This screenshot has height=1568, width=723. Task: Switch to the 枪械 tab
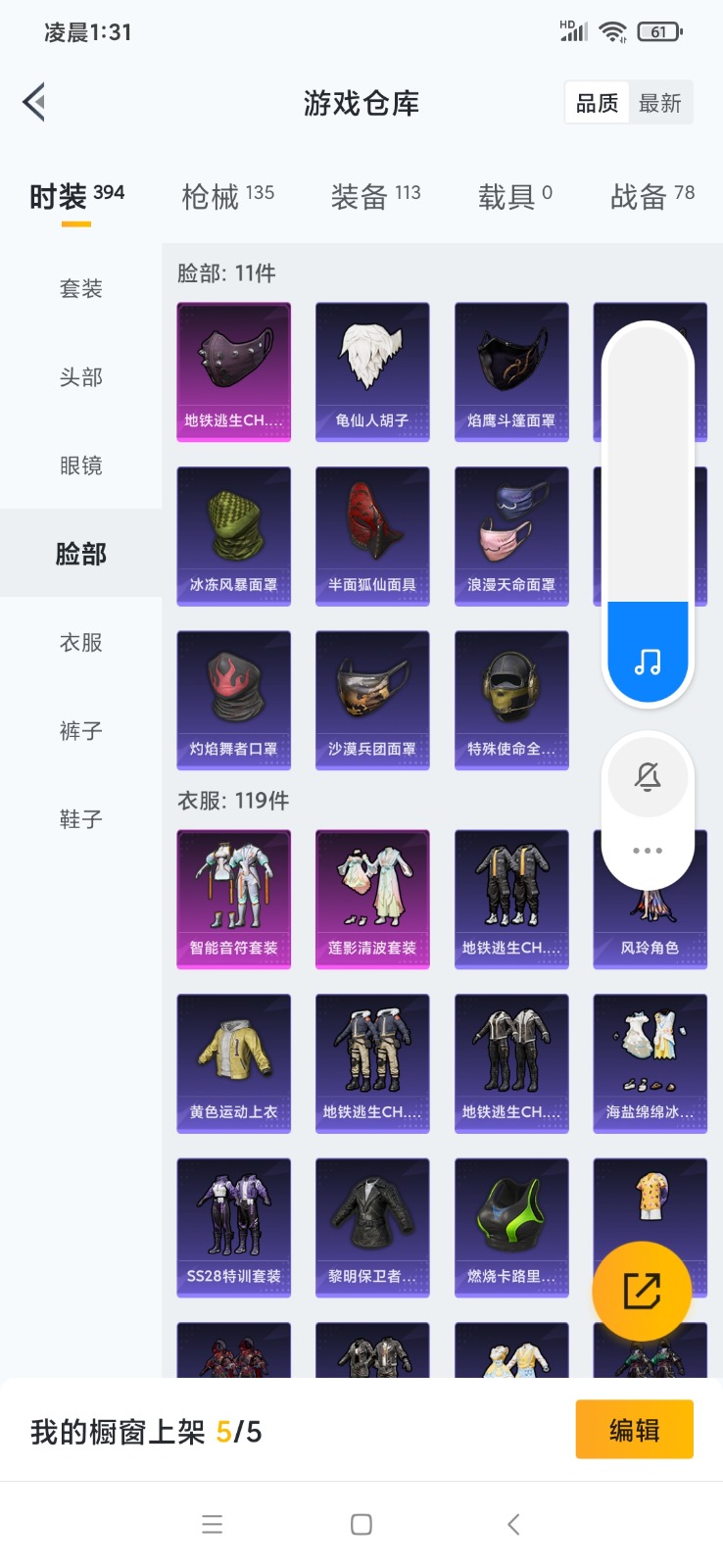click(227, 197)
